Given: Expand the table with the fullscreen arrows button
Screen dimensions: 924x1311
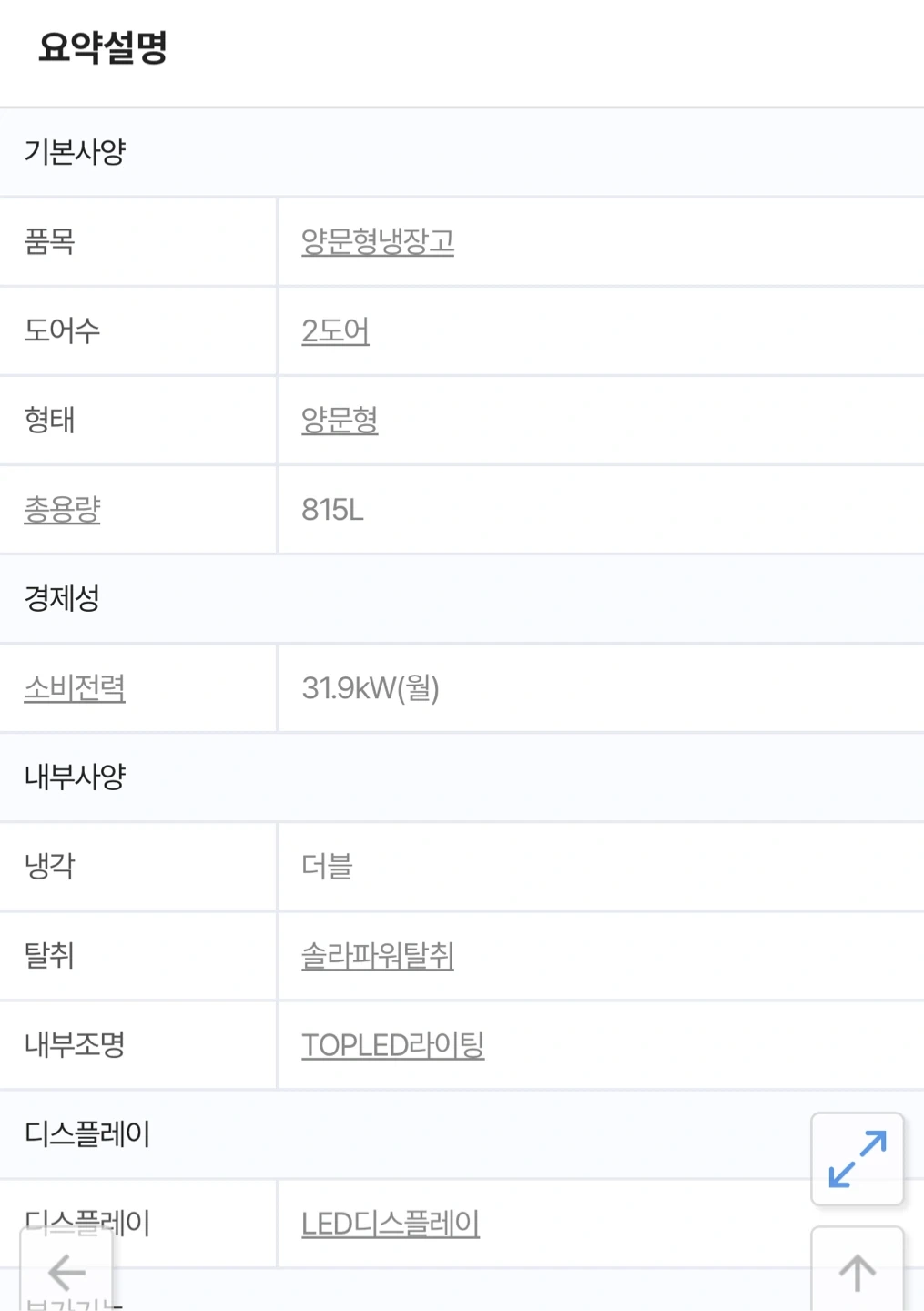Looking at the screenshot, I should tap(858, 1159).
